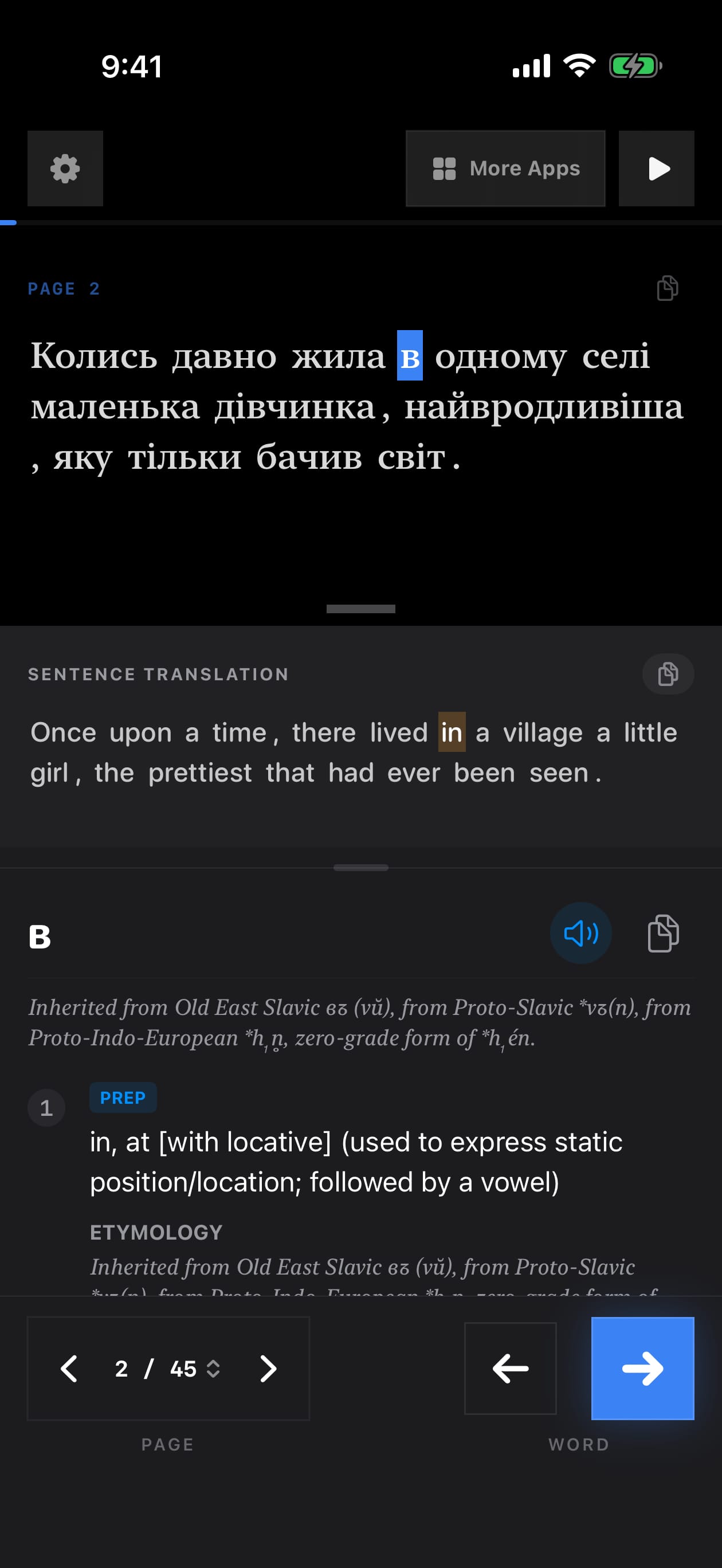Go to the next page

pos(268,1369)
